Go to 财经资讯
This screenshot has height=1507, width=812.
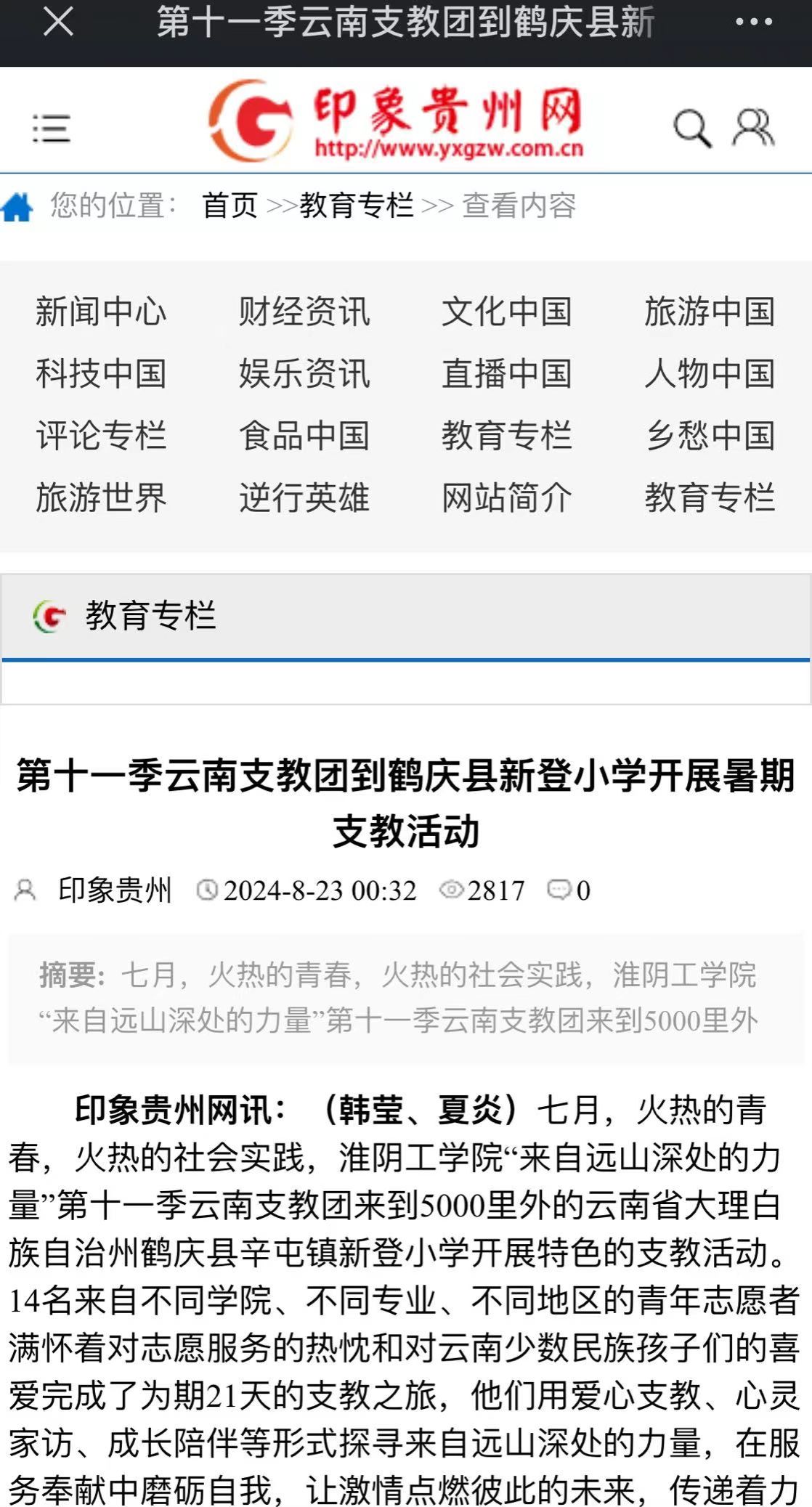(304, 312)
